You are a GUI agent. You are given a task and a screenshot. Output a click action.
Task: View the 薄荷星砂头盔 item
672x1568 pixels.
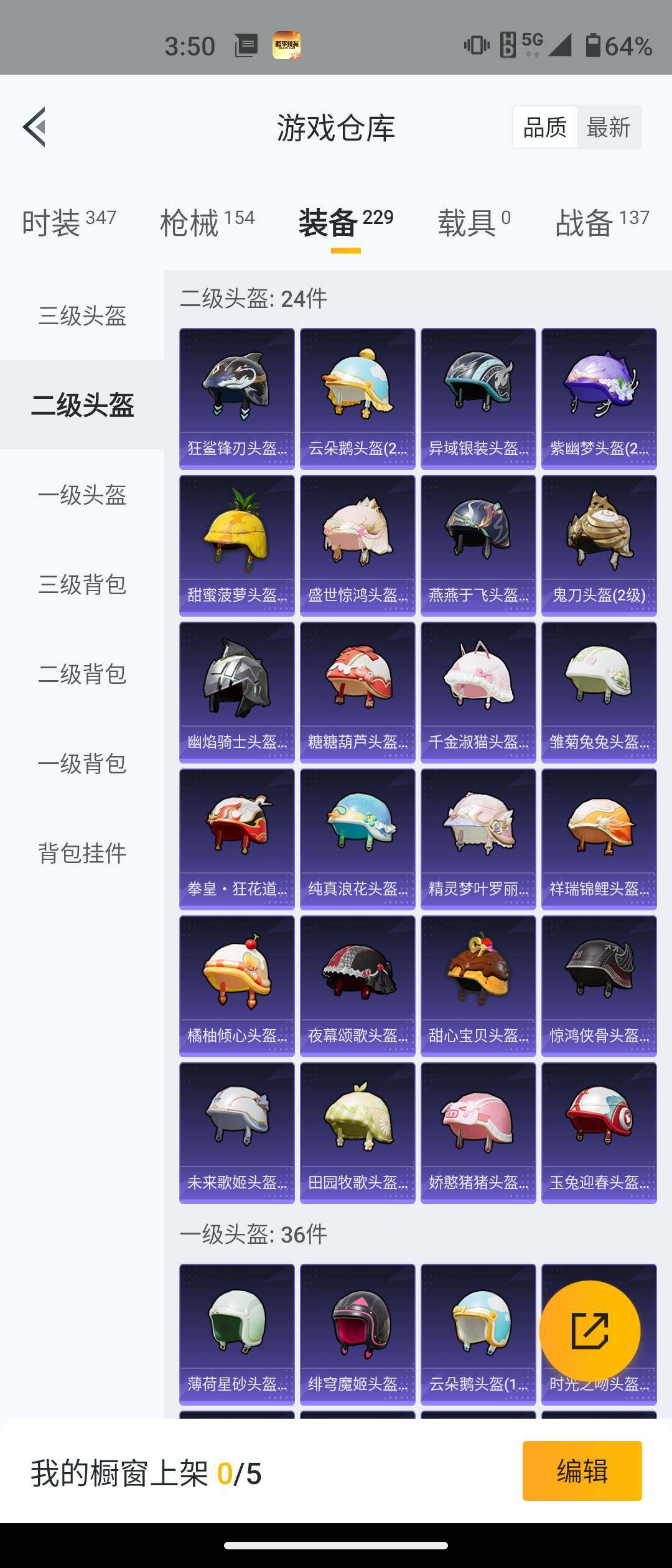click(236, 1333)
